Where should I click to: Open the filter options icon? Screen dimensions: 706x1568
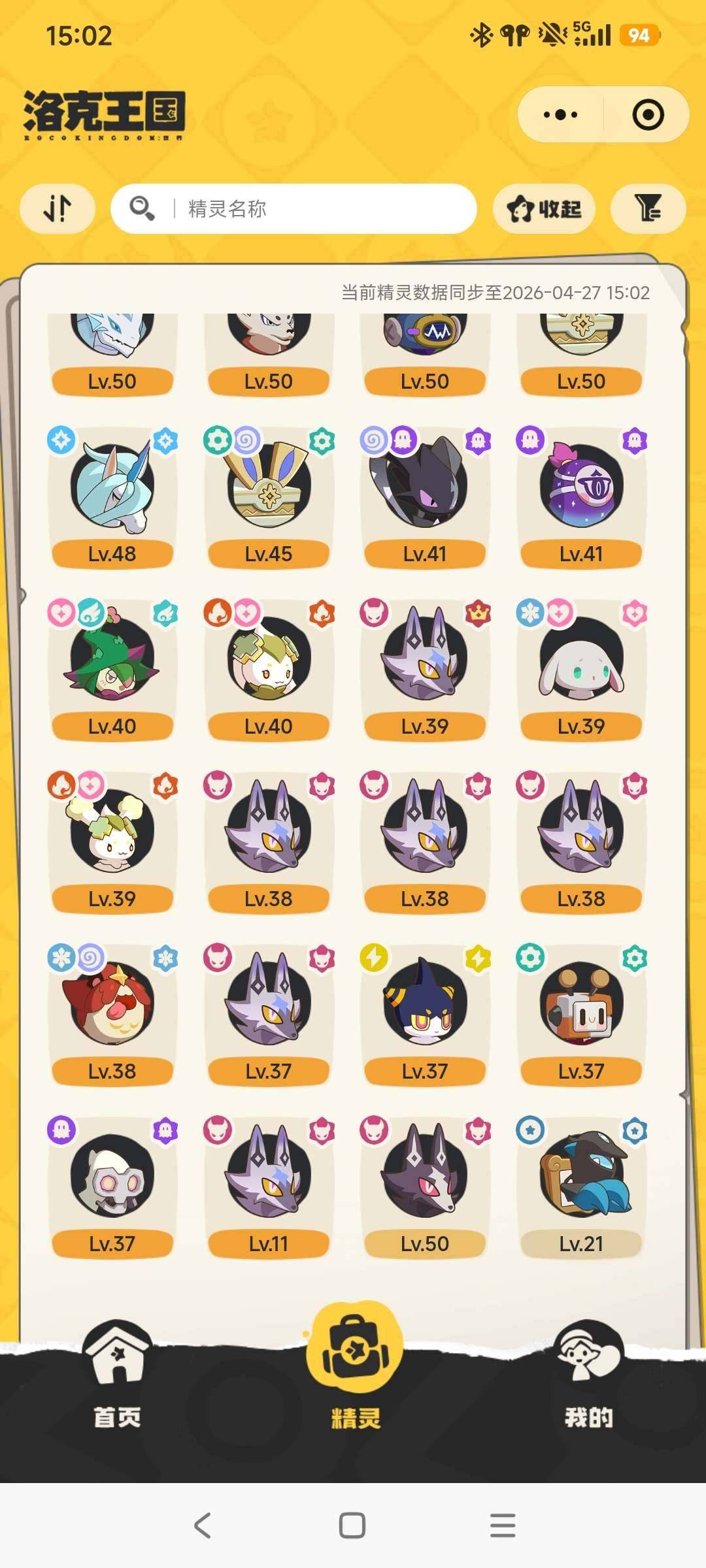tap(648, 208)
